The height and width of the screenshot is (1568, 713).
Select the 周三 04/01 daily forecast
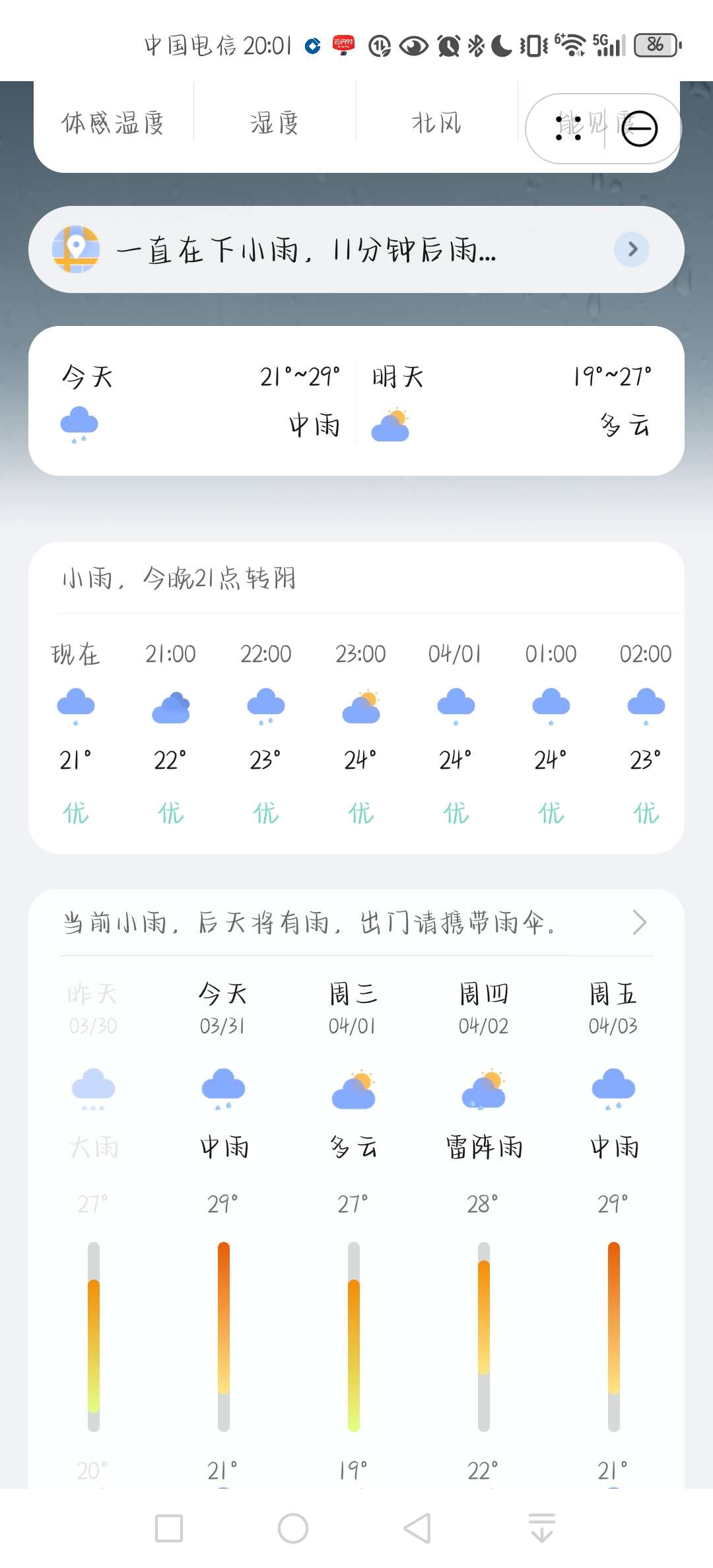(353, 1089)
